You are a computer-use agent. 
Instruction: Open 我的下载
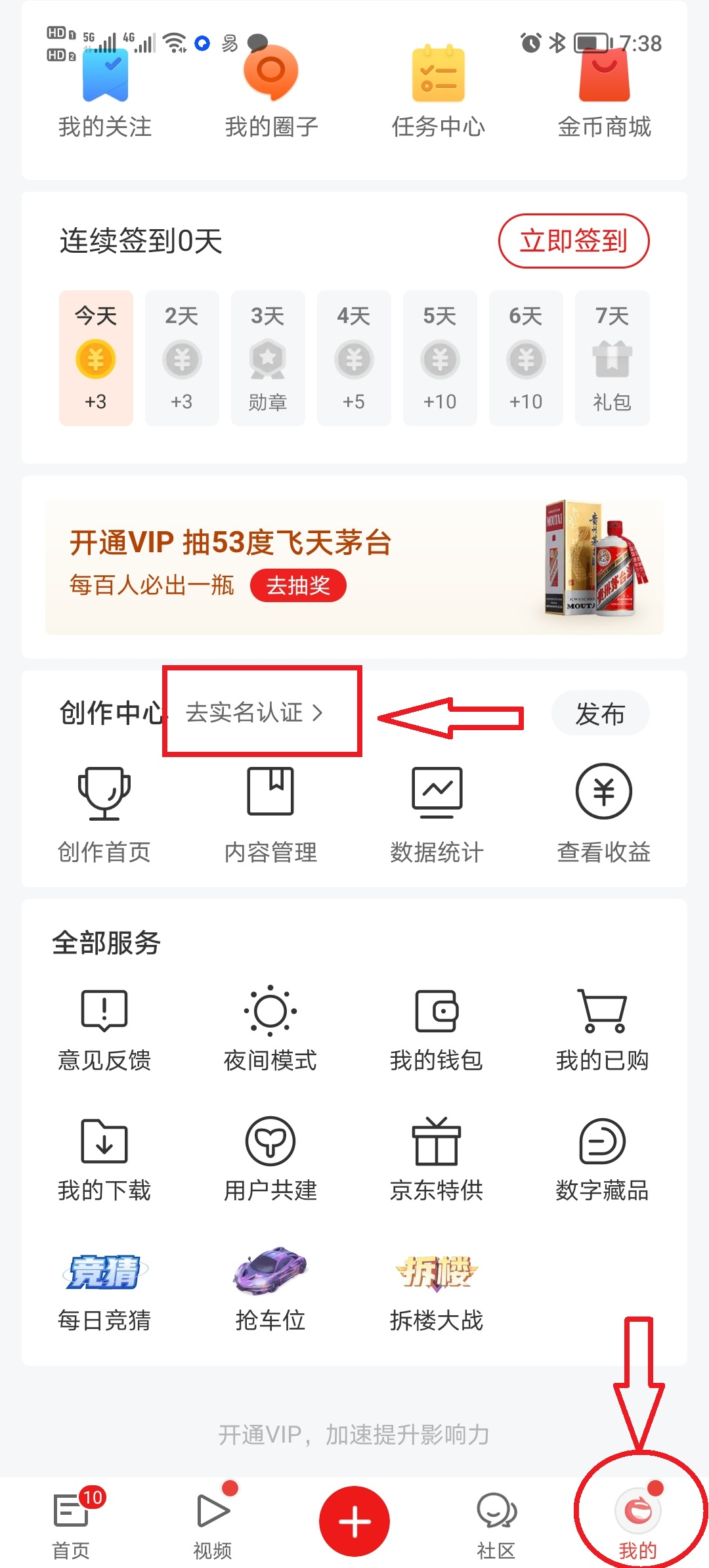(x=104, y=1158)
